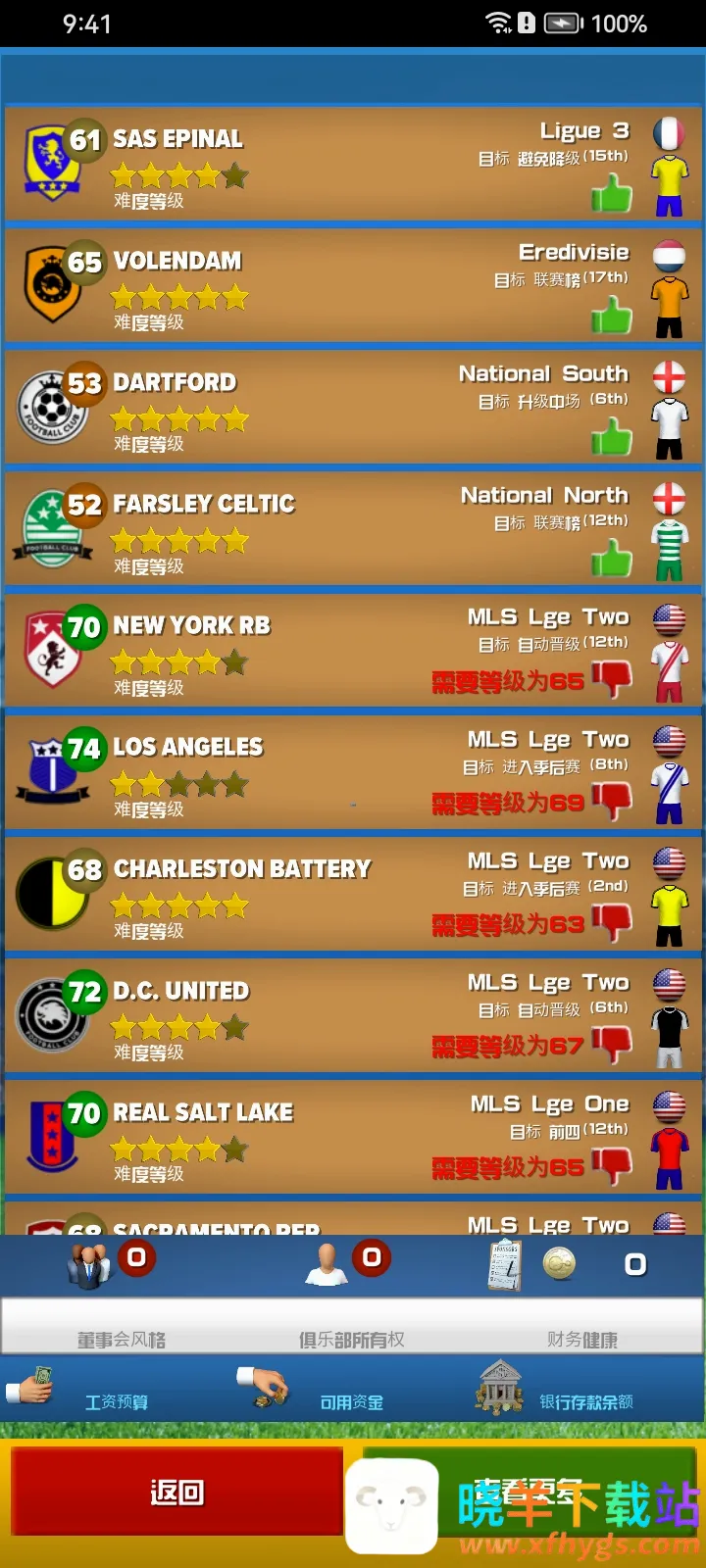Pick the Real Salt Lake club row

[x=353, y=1136]
